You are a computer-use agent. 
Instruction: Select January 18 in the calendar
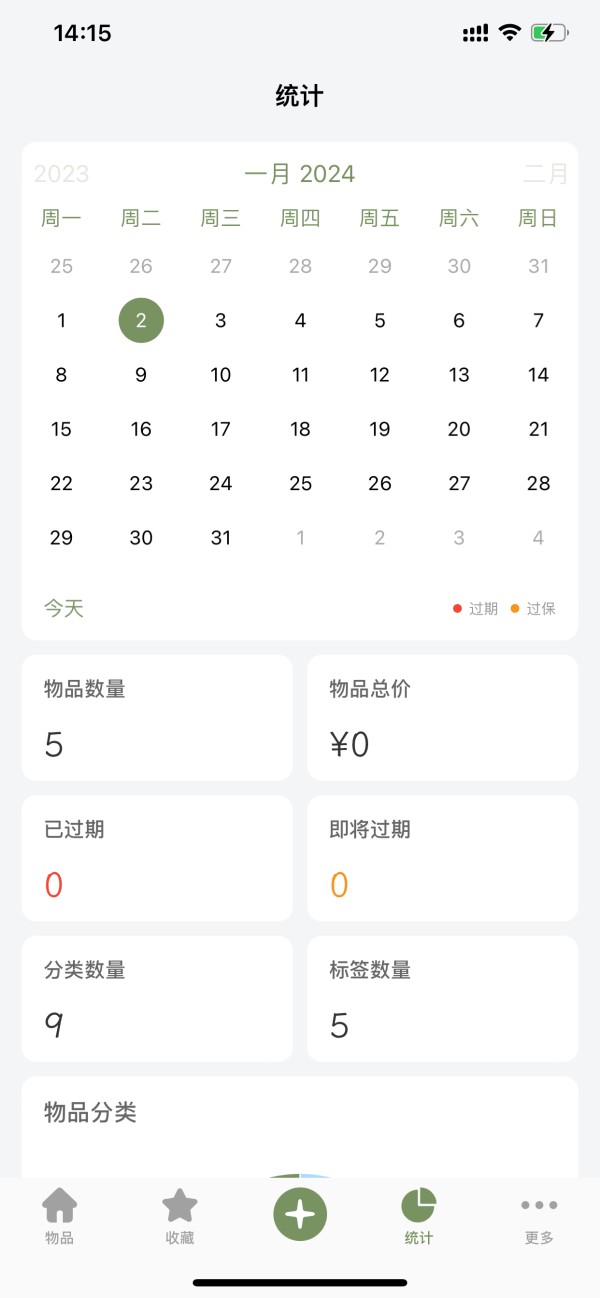[300, 429]
